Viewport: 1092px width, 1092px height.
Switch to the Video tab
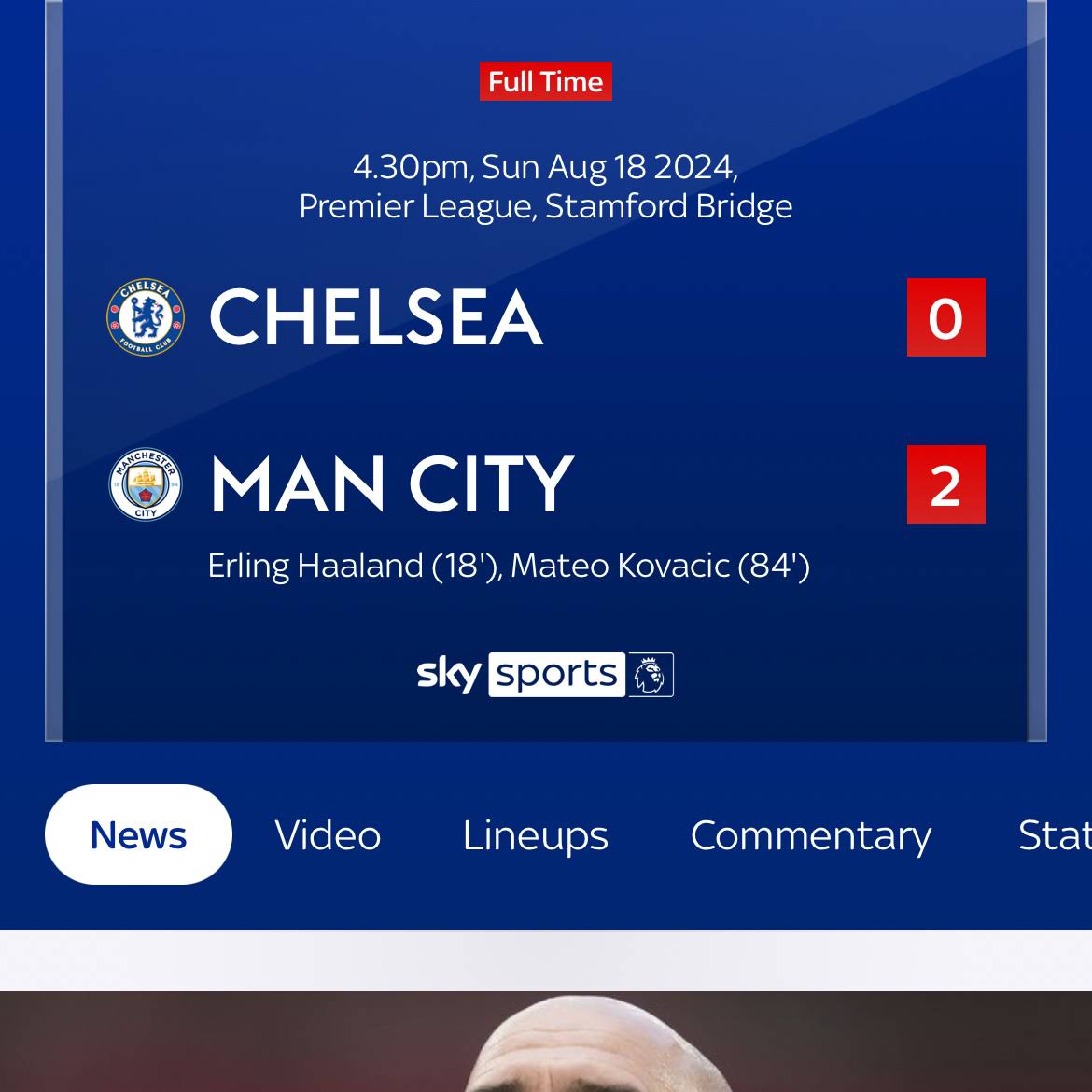[x=328, y=834]
